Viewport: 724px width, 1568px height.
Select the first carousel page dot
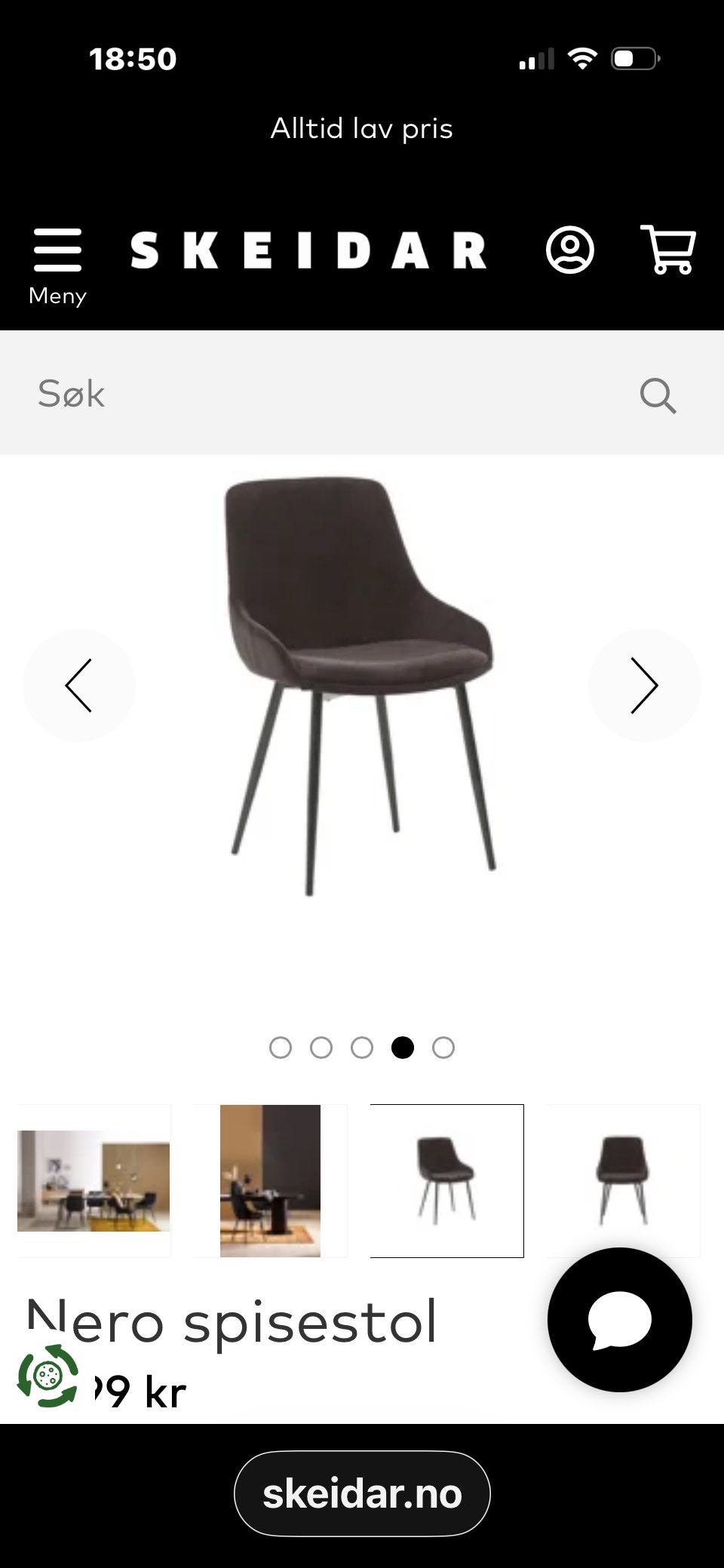281,1048
